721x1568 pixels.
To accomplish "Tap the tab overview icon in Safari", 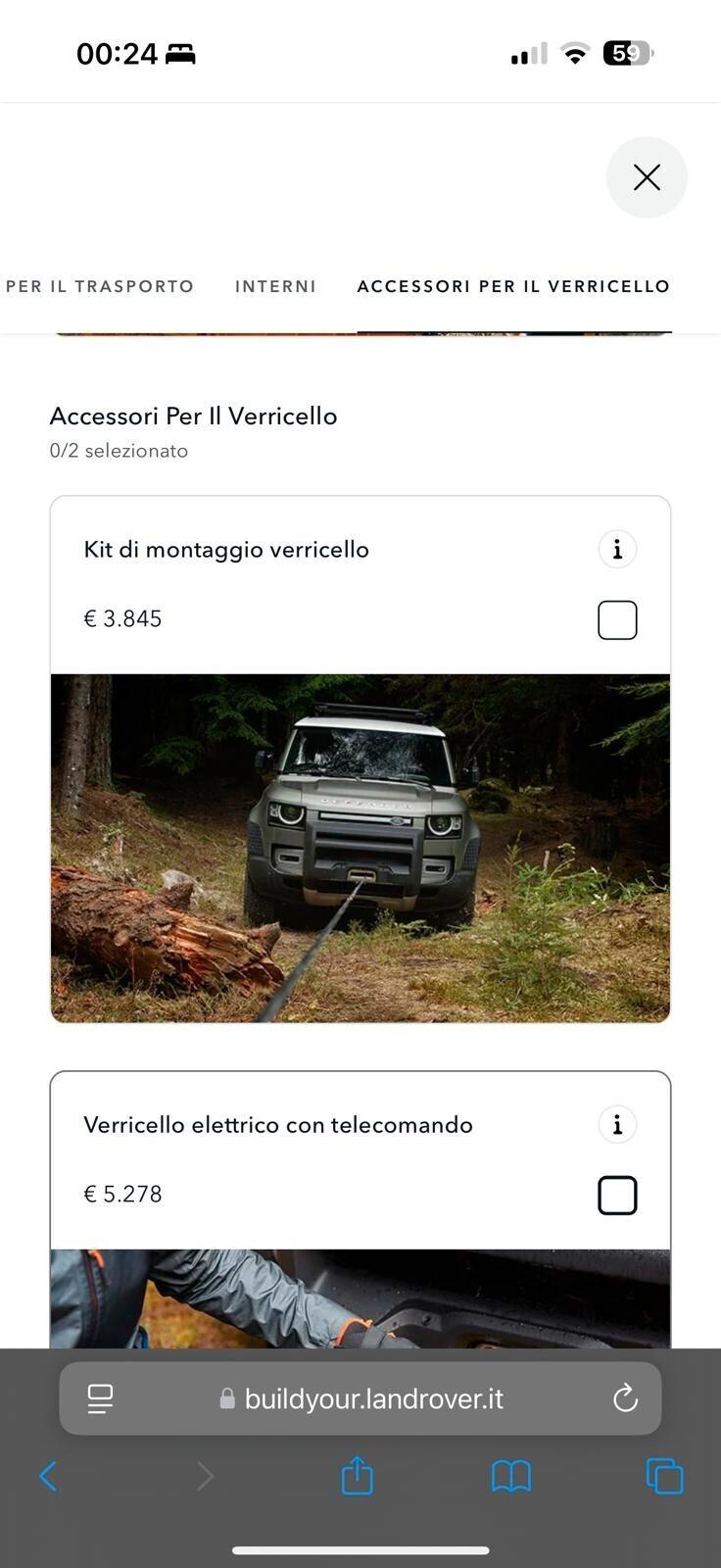I will [665, 1476].
